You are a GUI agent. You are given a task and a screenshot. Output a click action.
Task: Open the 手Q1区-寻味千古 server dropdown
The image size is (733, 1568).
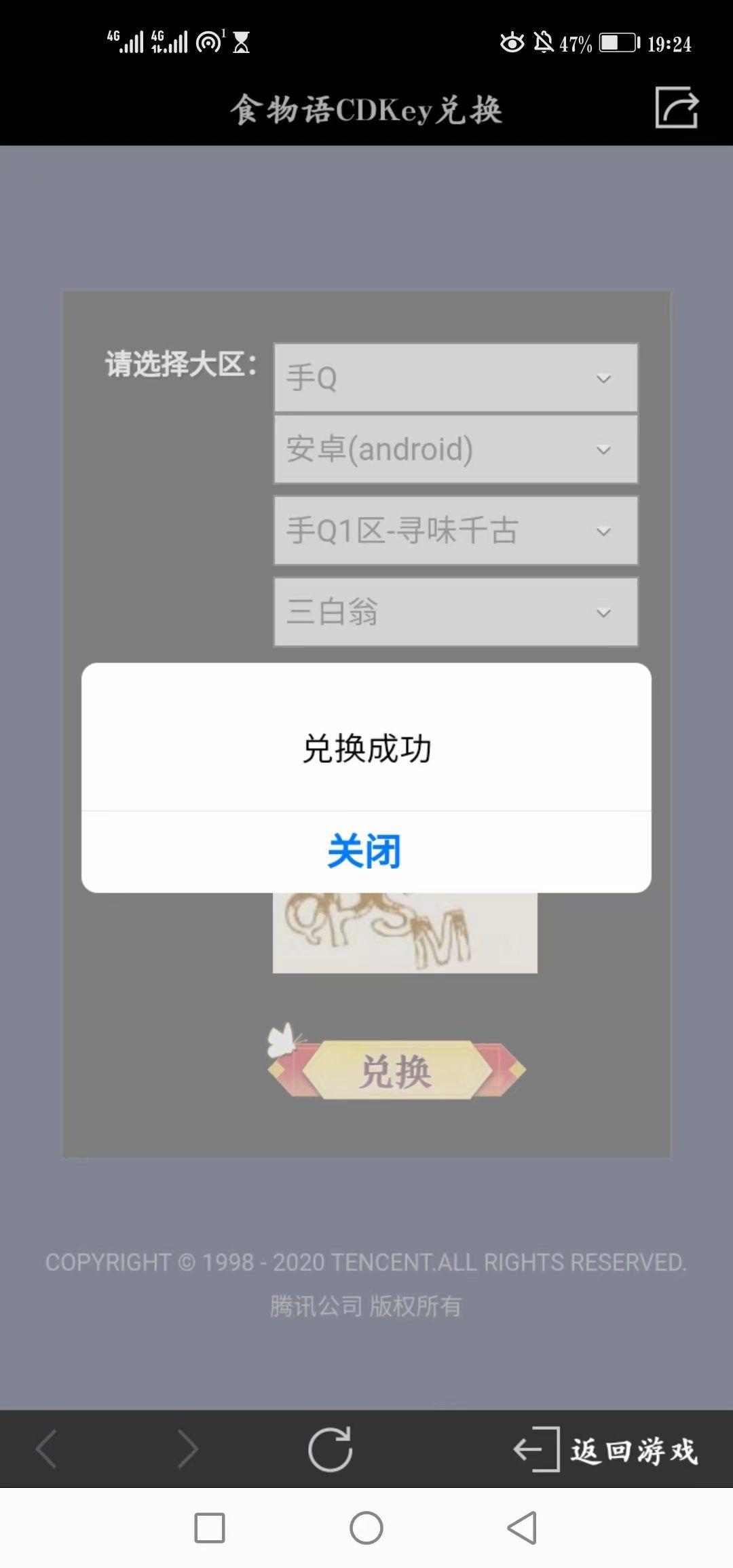pyautogui.click(x=455, y=531)
